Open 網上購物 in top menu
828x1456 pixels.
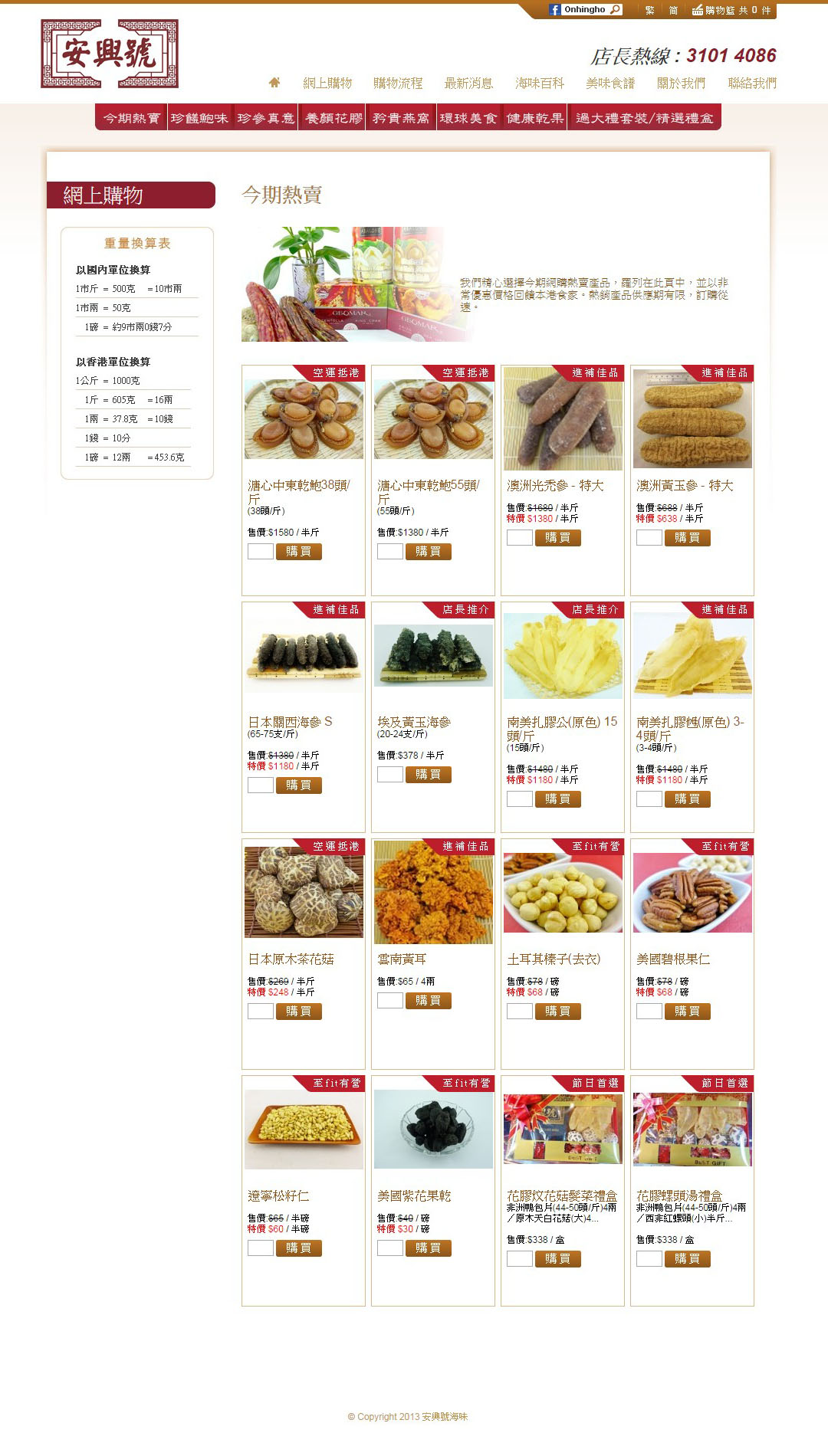coord(327,83)
